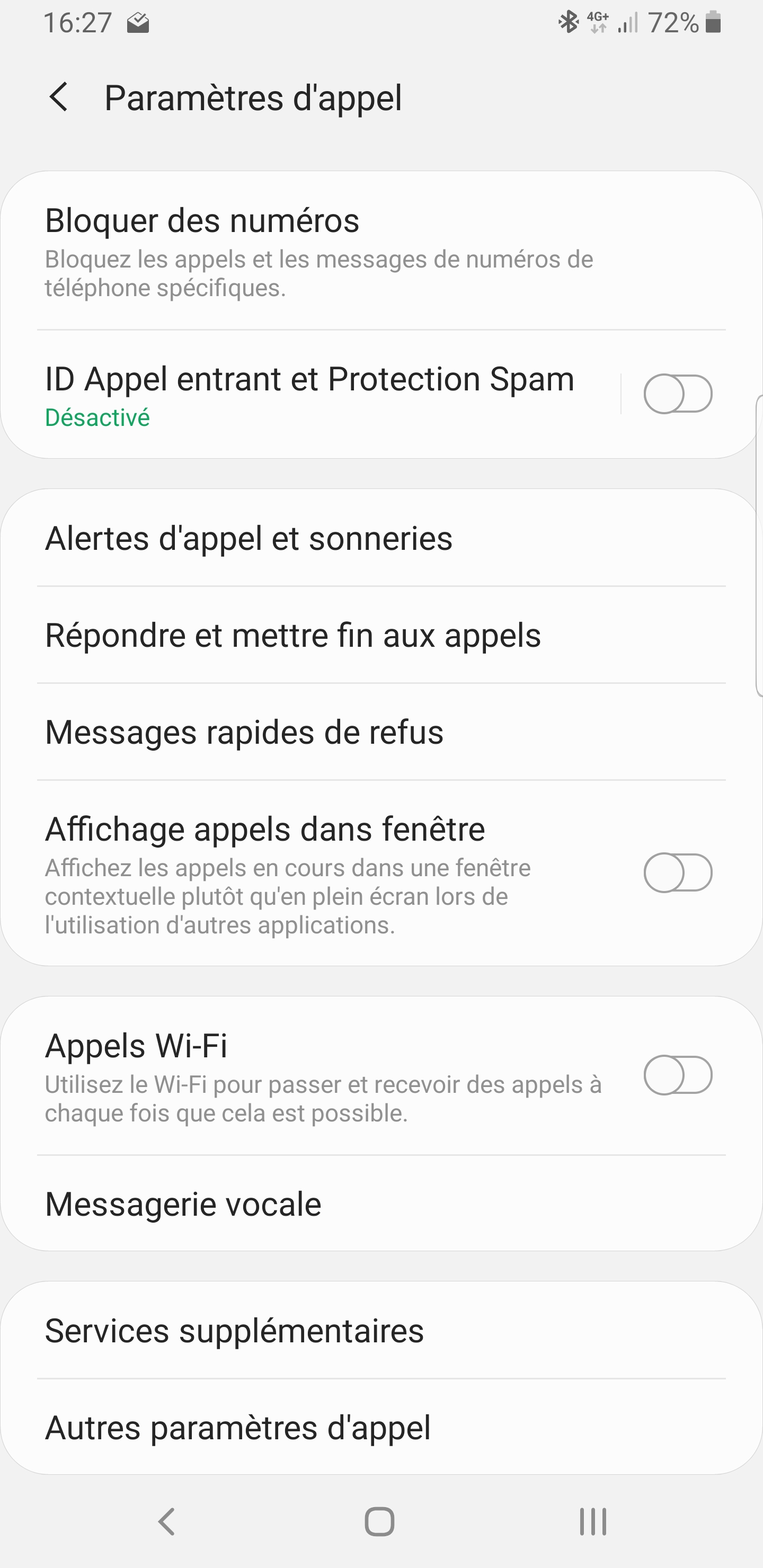Open ID Appel entrant et Protection Spam settings

click(x=310, y=394)
